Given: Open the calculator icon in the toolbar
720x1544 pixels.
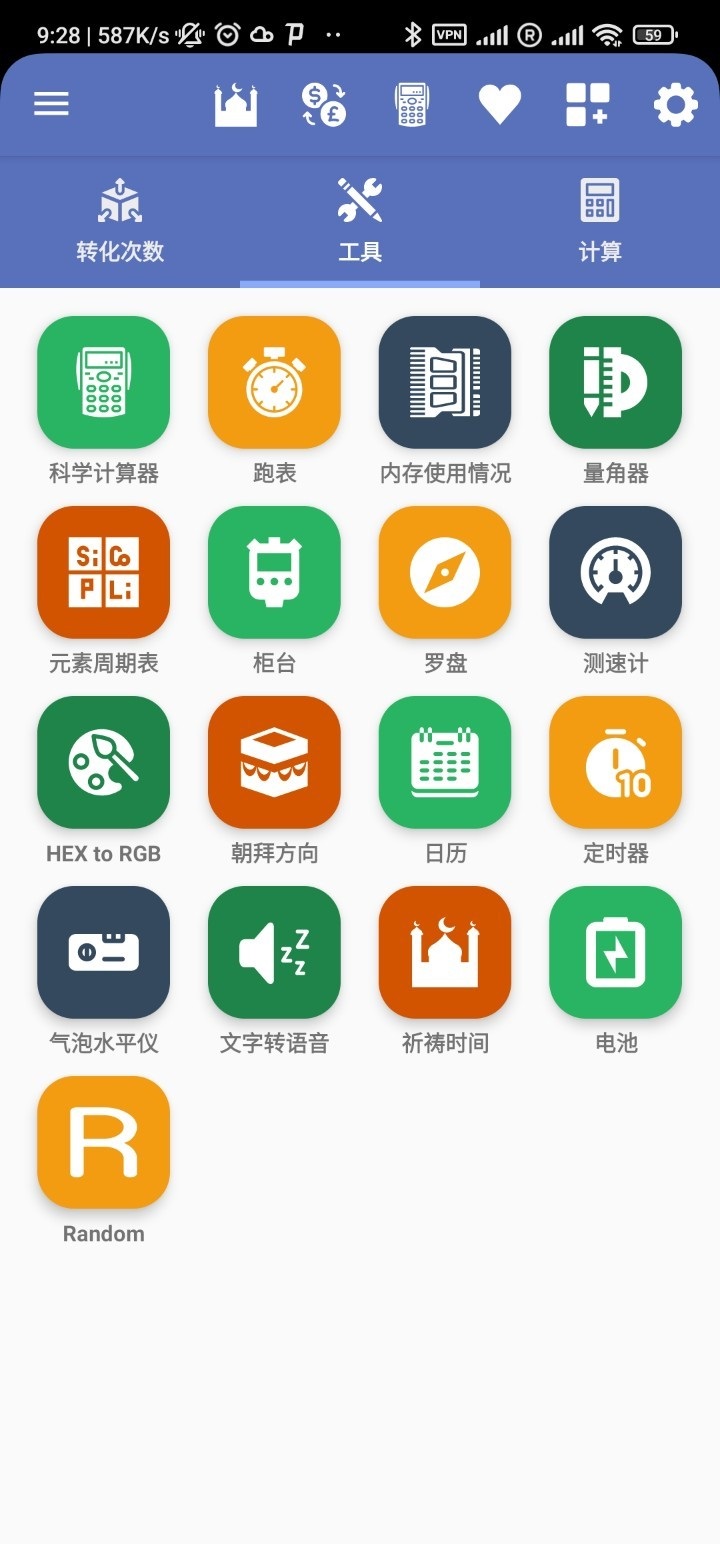Looking at the screenshot, I should click(411, 104).
